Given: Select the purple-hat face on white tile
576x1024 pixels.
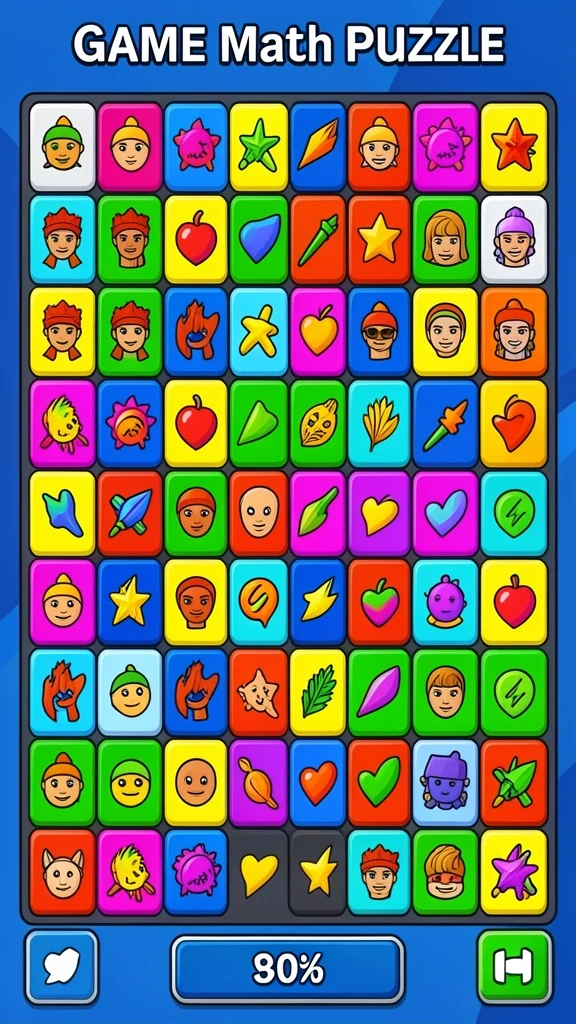Looking at the screenshot, I should [513, 238].
